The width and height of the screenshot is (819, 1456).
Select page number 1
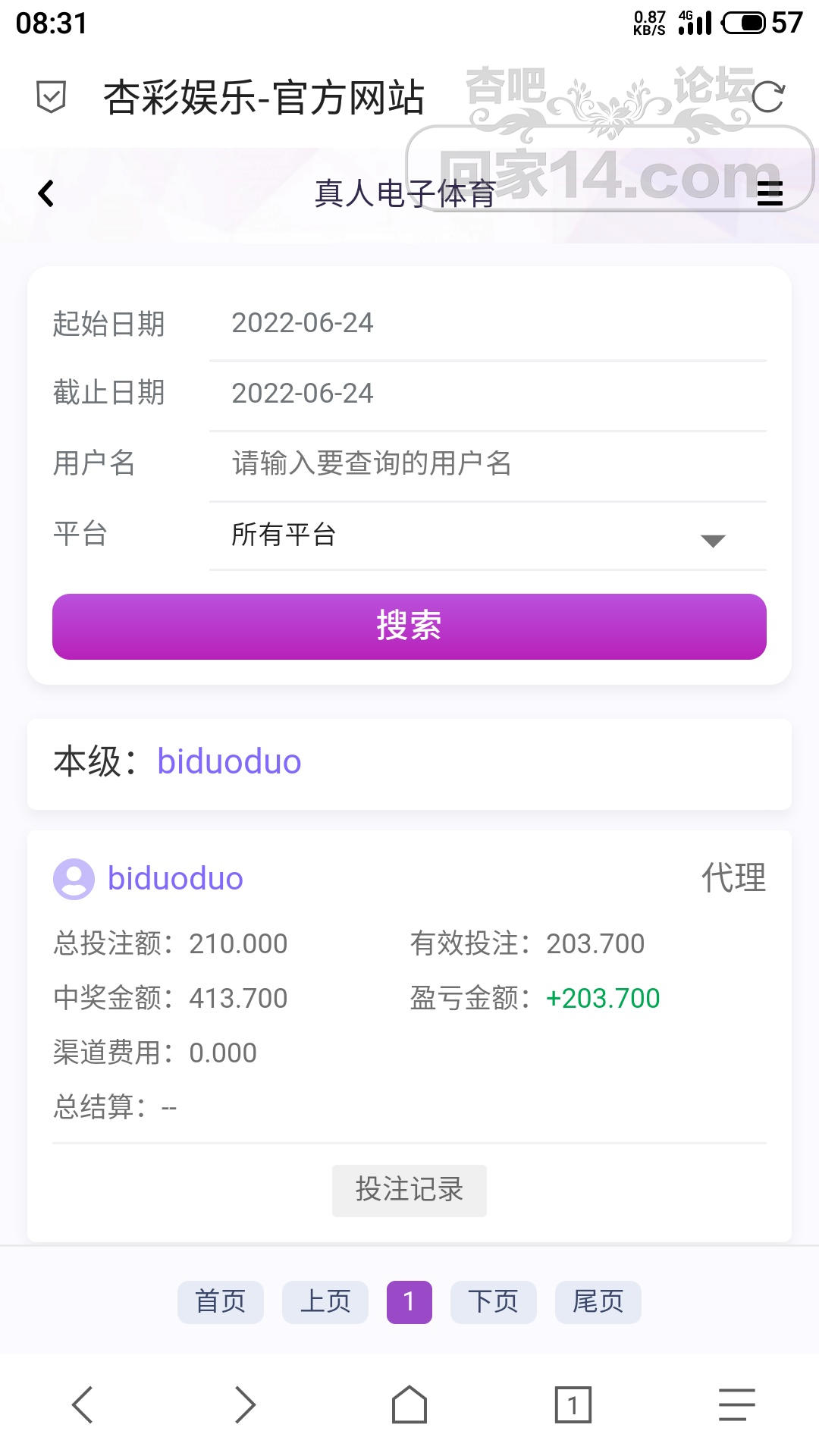click(x=409, y=1302)
